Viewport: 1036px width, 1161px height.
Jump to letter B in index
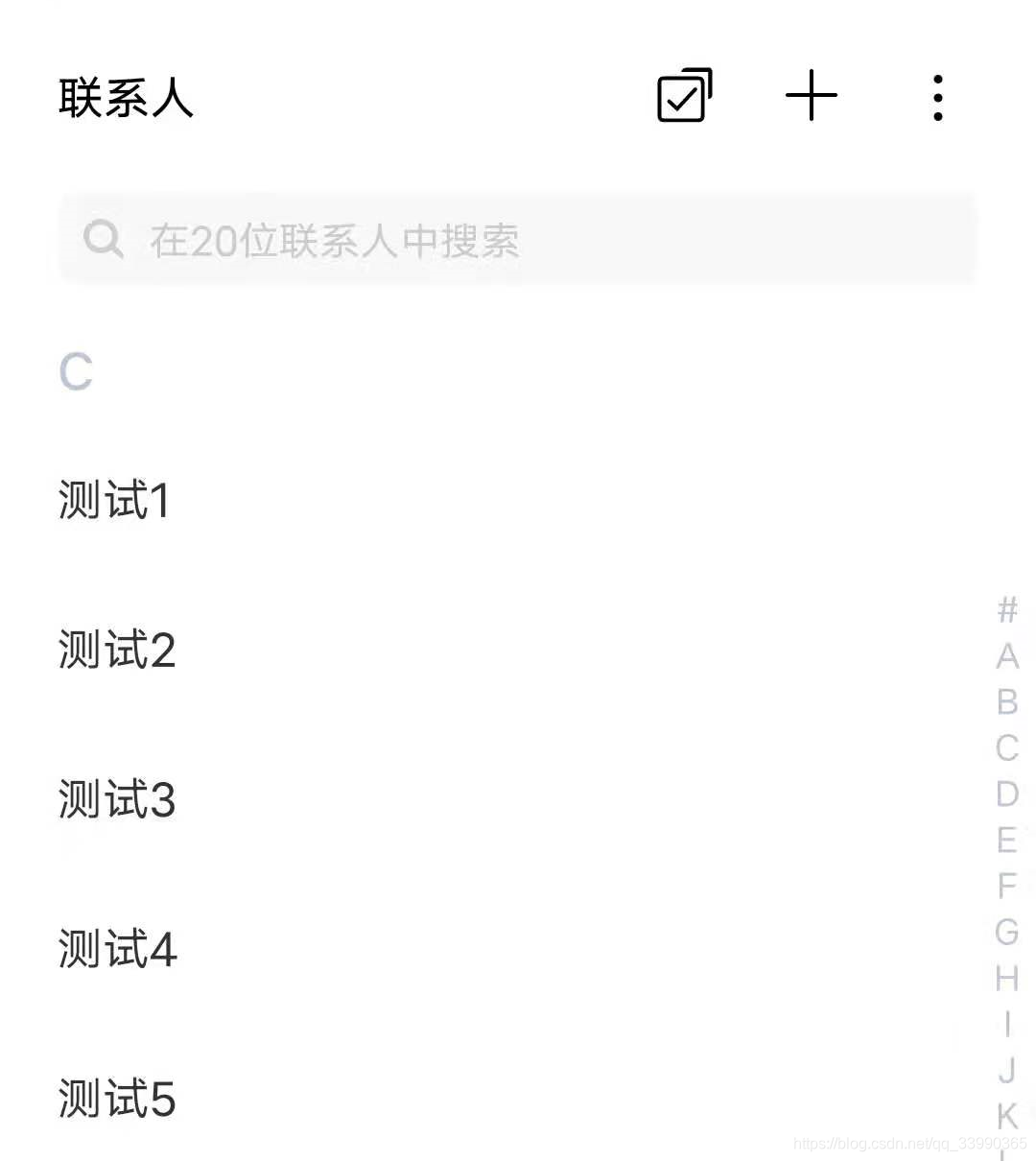tap(1007, 702)
